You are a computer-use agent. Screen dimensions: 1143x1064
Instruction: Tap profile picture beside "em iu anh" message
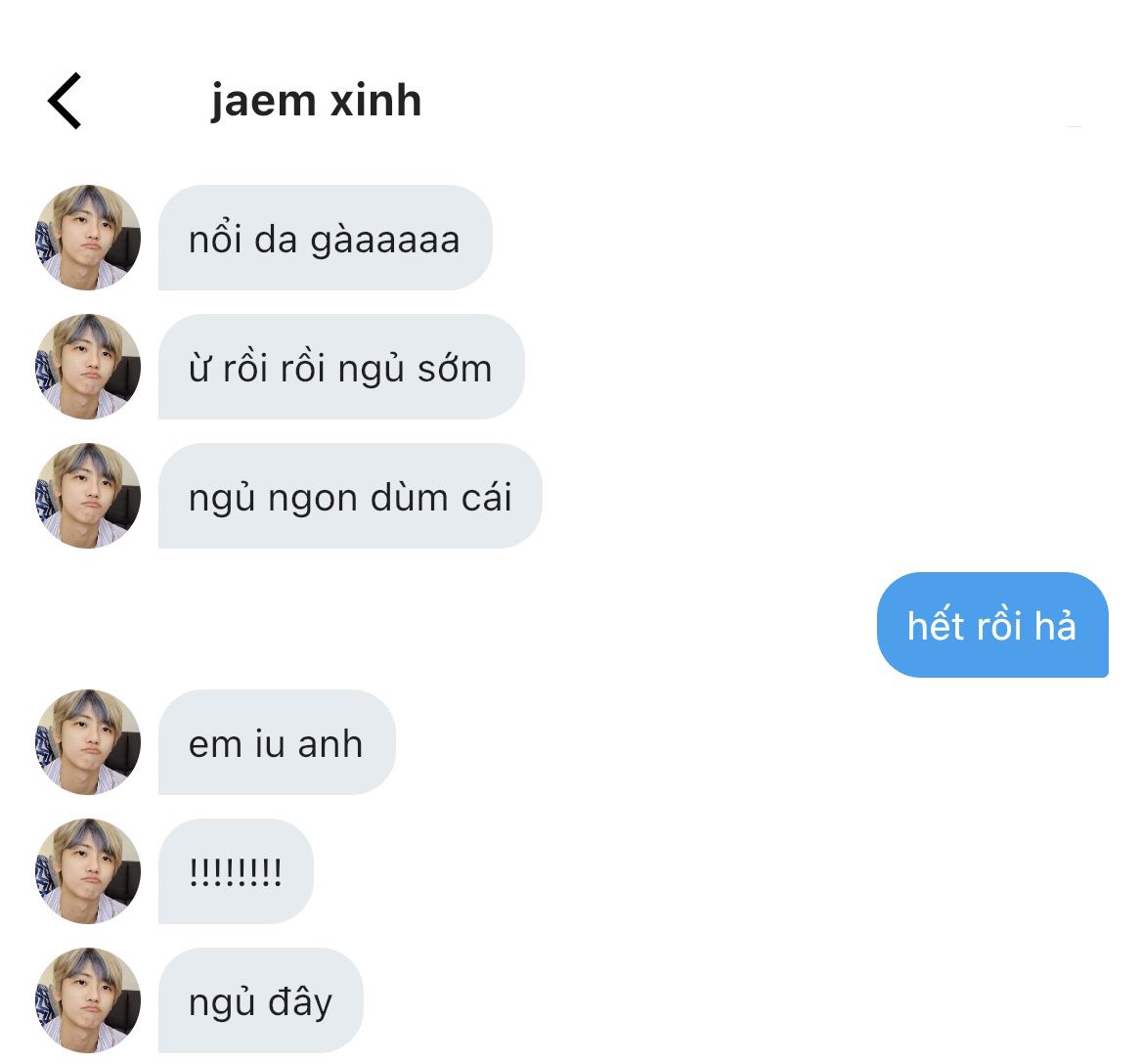(88, 742)
